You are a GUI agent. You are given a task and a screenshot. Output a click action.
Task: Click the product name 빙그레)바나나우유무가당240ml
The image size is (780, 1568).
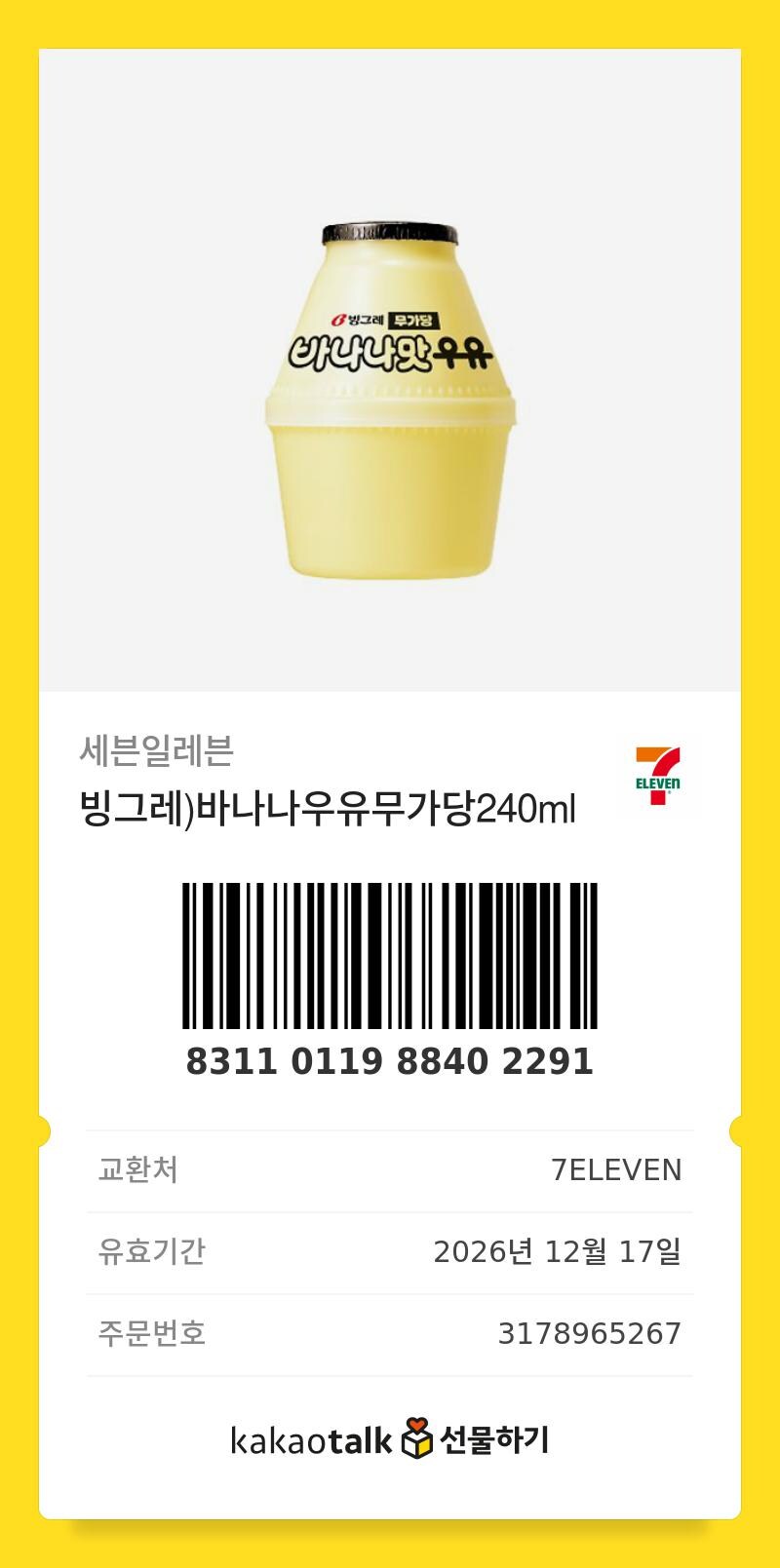click(x=327, y=807)
